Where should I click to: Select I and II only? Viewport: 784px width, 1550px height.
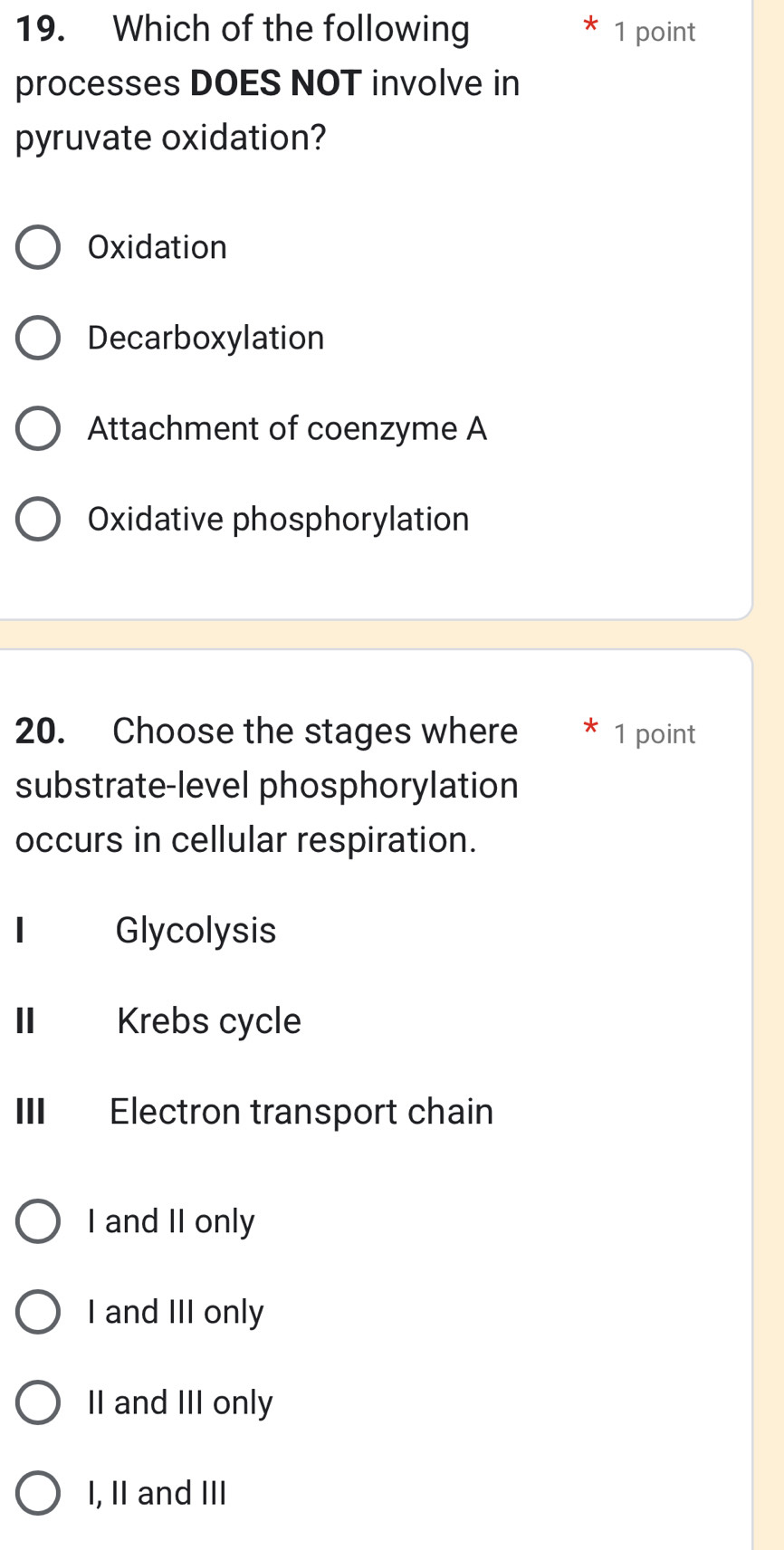pos(170,1221)
